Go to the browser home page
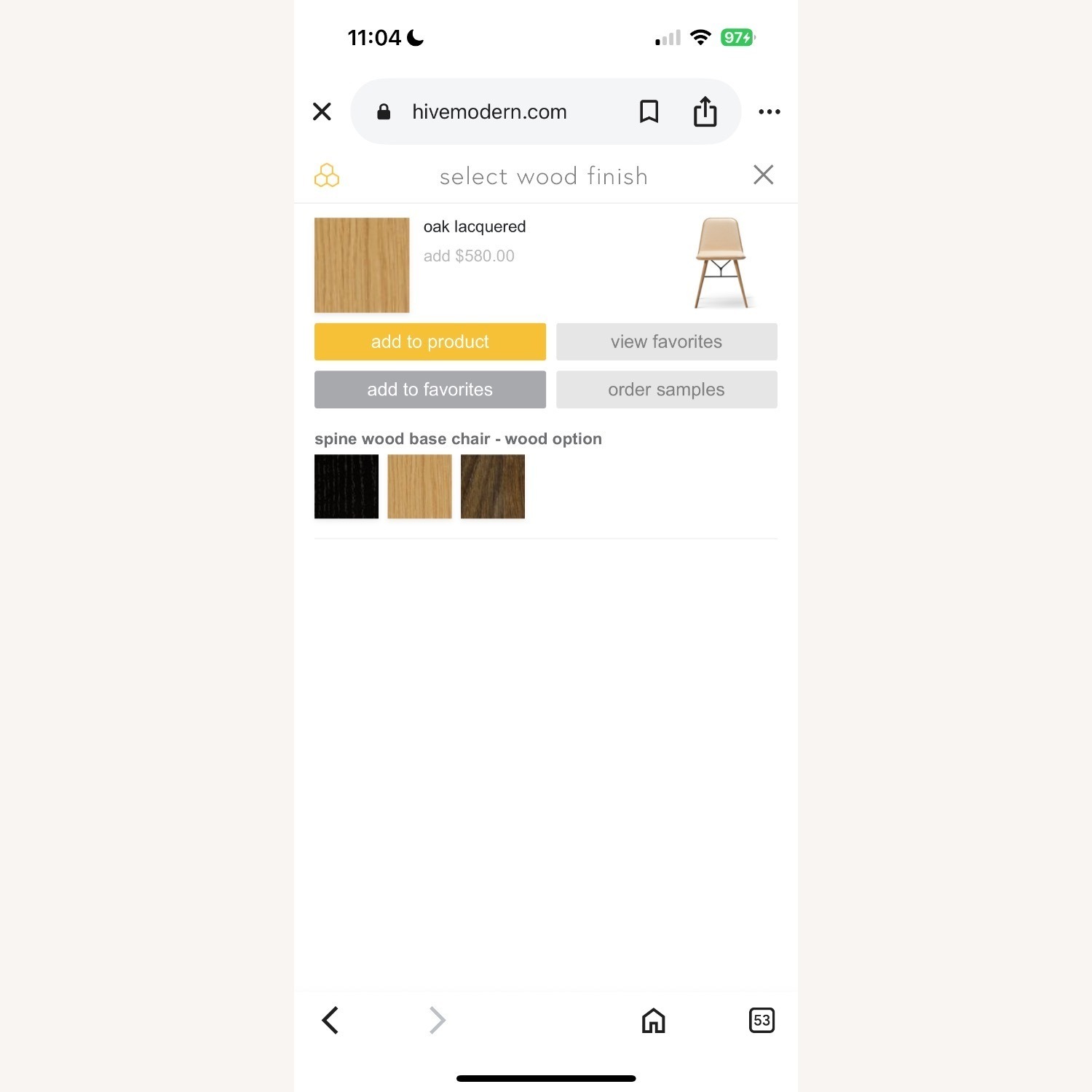Screen dimensions: 1092x1092 [653, 1020]
